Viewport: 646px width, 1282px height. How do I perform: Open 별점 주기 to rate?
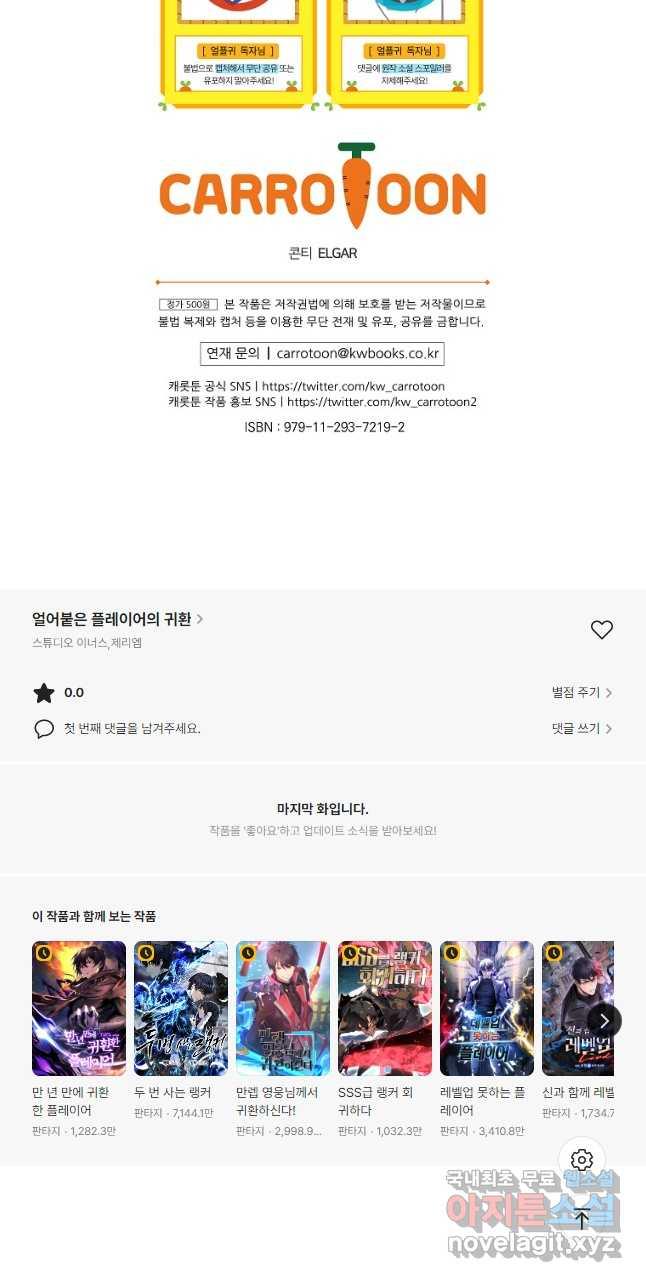pos(581,692)
